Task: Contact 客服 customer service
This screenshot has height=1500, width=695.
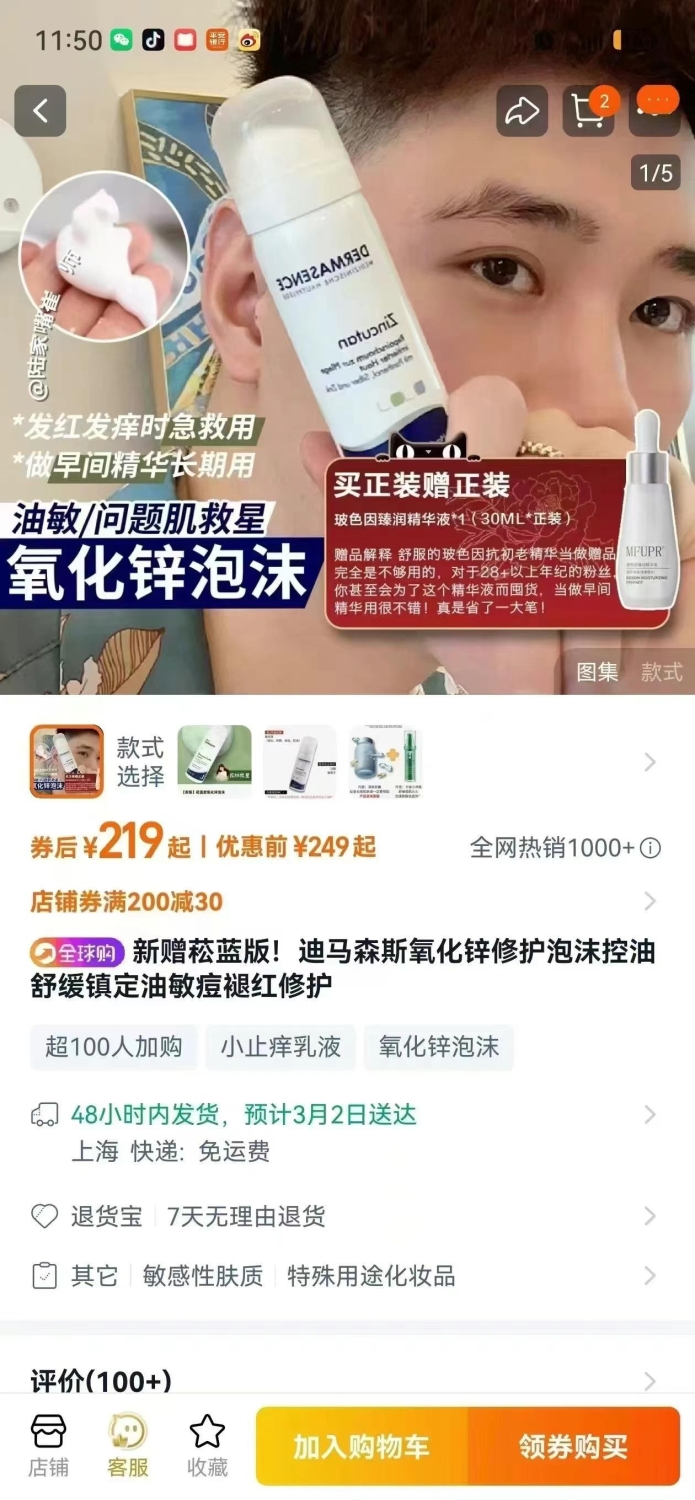Action: pos(128,1446)
